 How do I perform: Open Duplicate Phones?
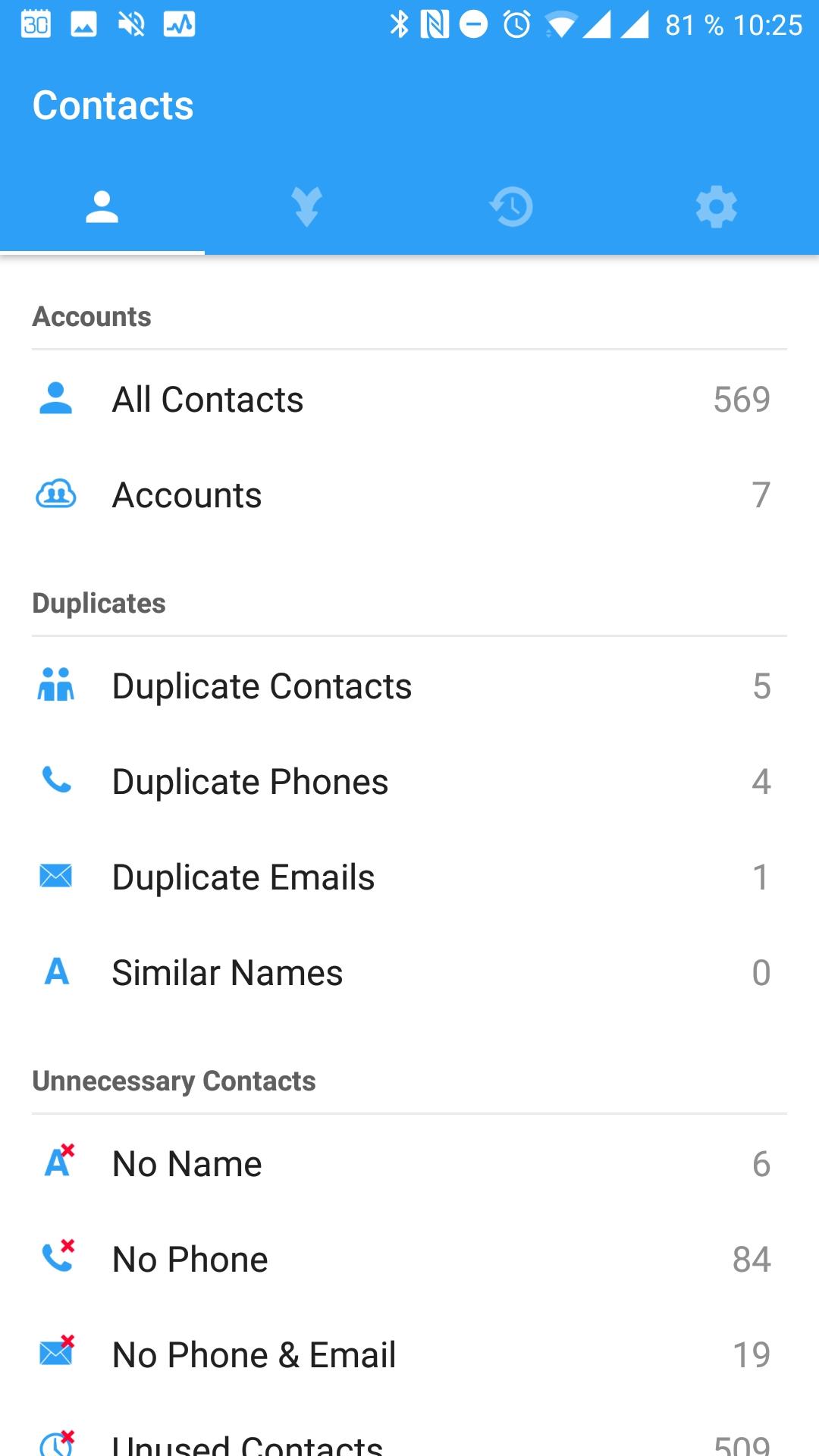[409, 782]
